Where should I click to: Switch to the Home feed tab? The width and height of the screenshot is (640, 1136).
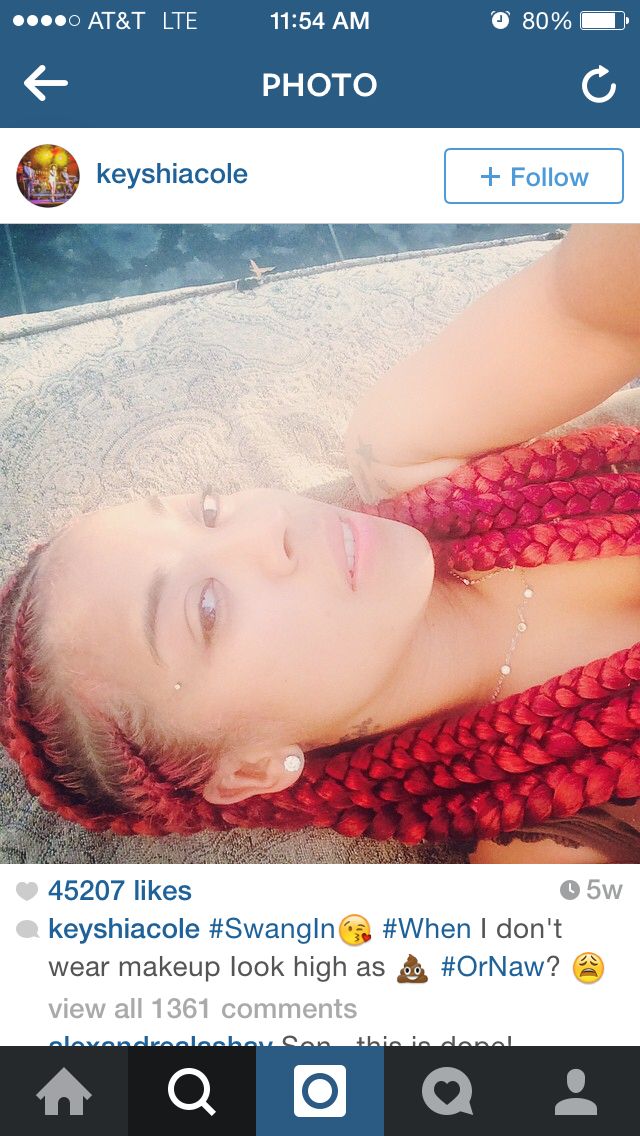64,1091
